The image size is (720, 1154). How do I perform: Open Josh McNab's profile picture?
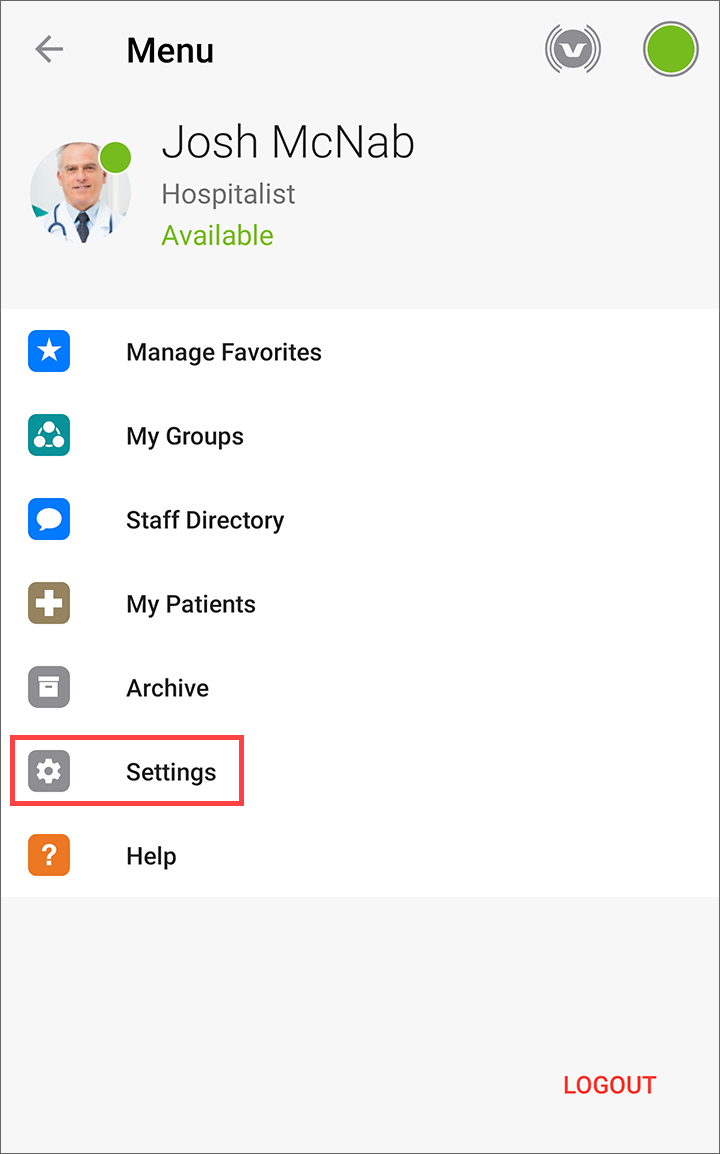pos(80,192)
